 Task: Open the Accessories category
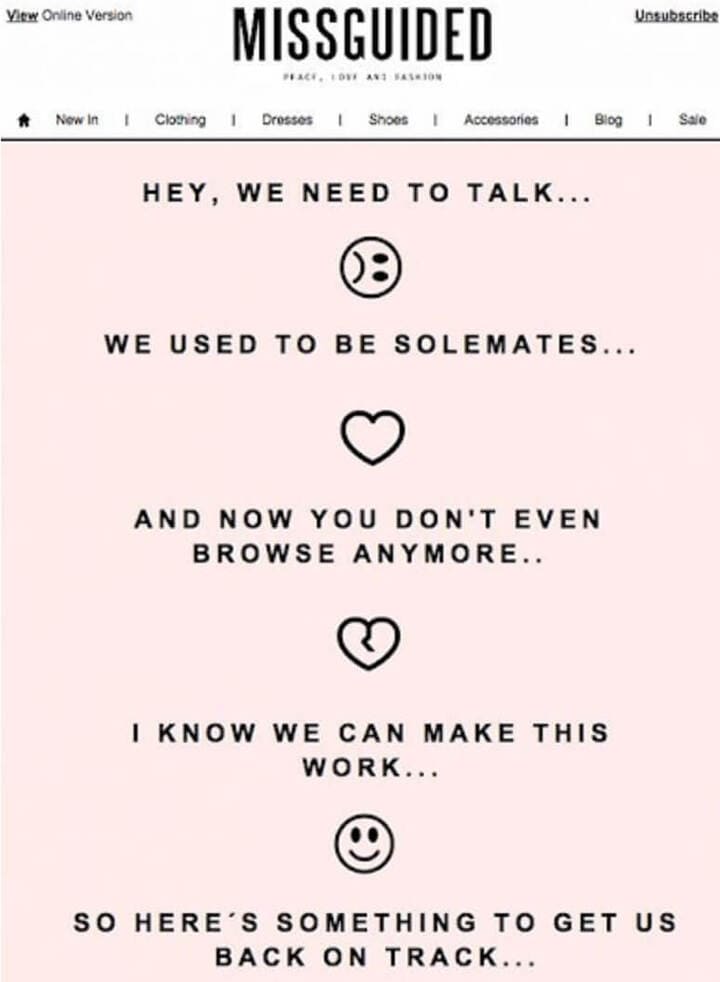tap(500, 119)
